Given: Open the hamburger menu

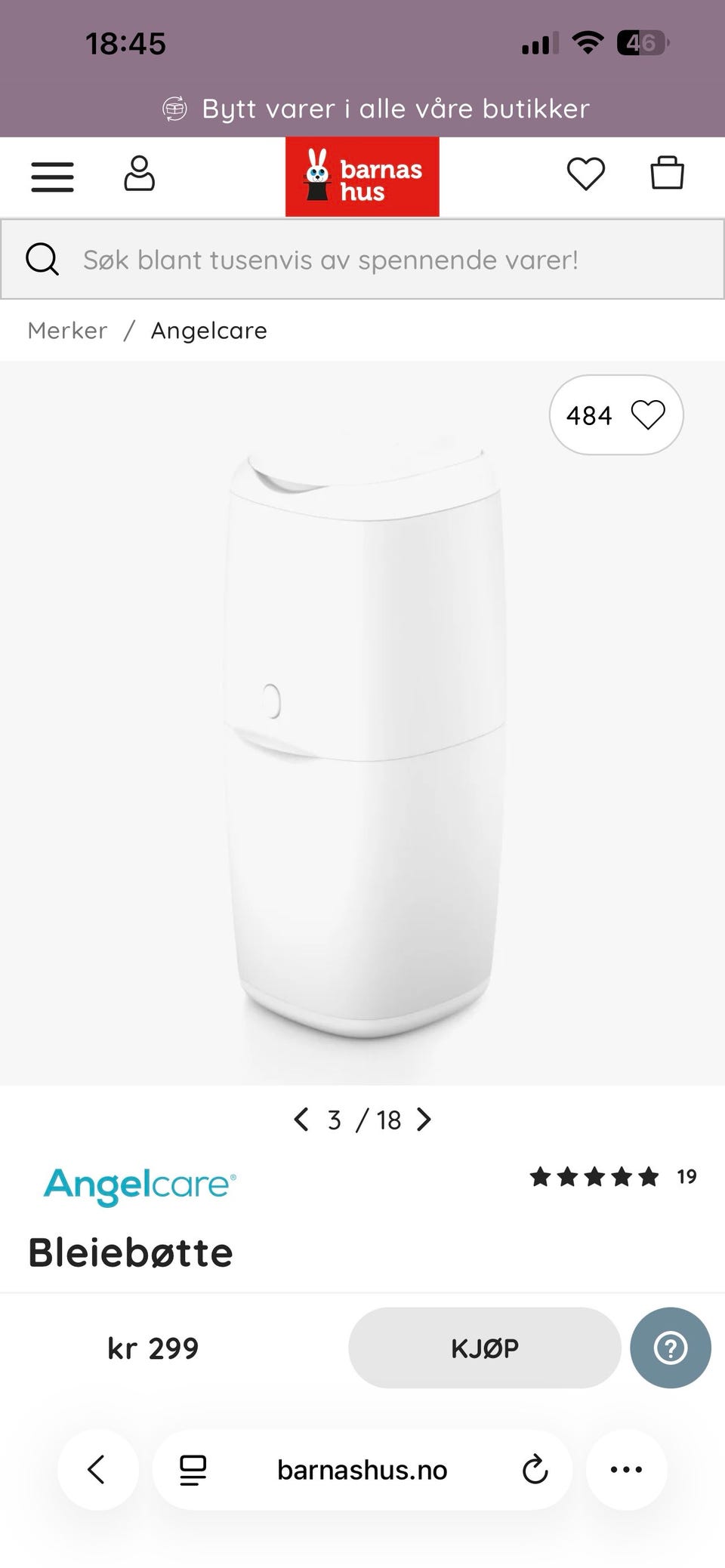Looking at the screenshot, I should [52, 177].
